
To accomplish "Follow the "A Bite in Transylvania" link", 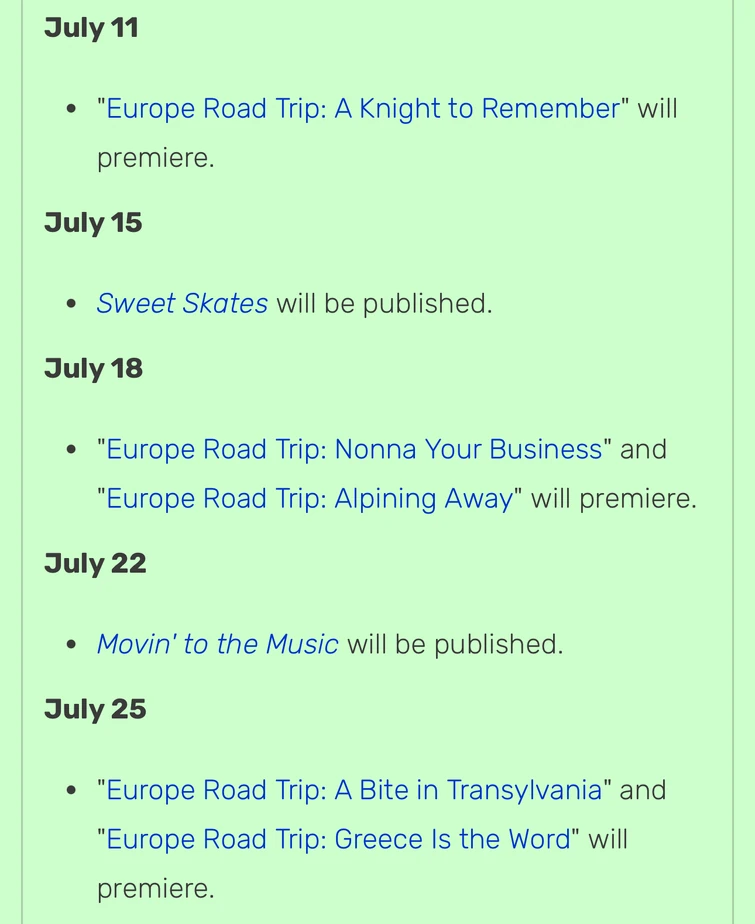I will point(354,791).
